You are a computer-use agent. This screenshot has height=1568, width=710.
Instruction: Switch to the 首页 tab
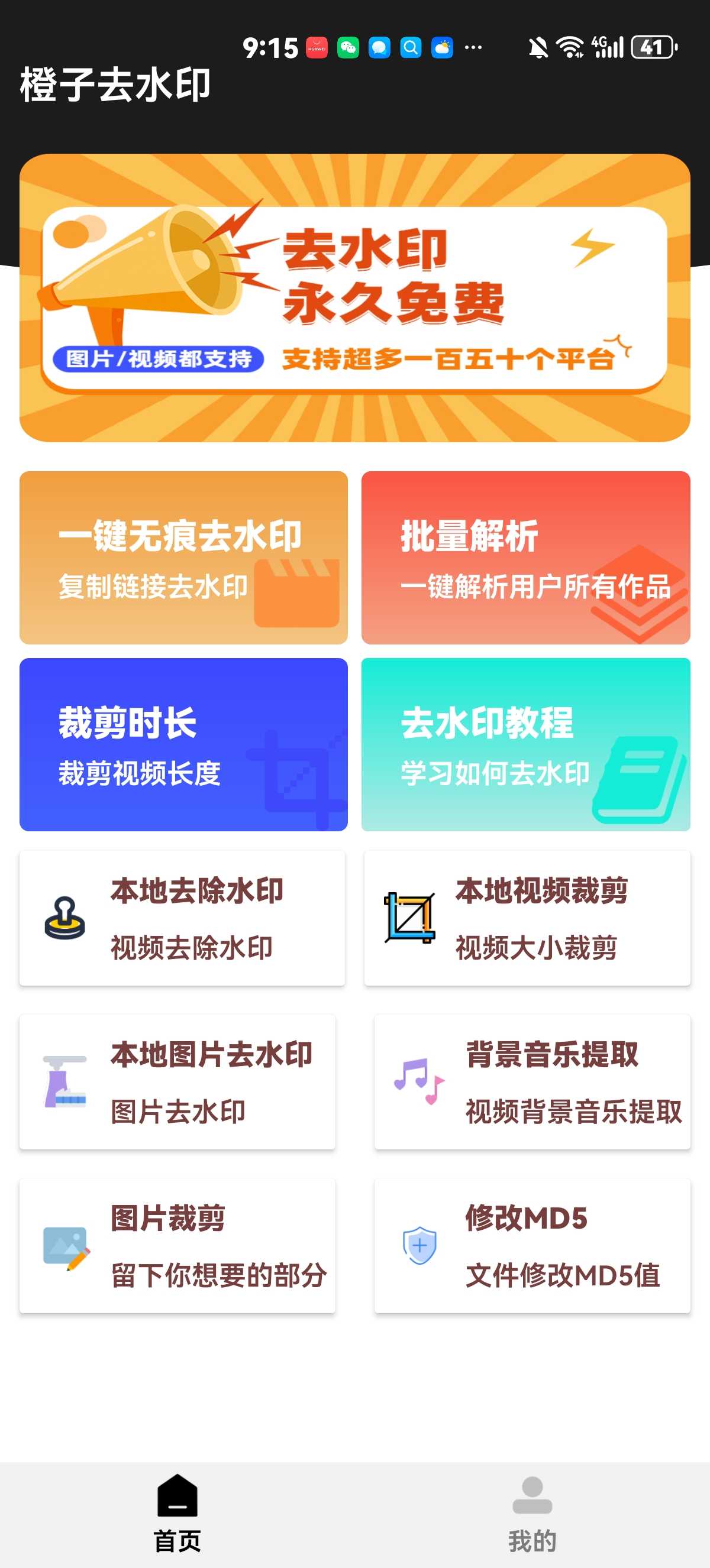(177, 1512)
